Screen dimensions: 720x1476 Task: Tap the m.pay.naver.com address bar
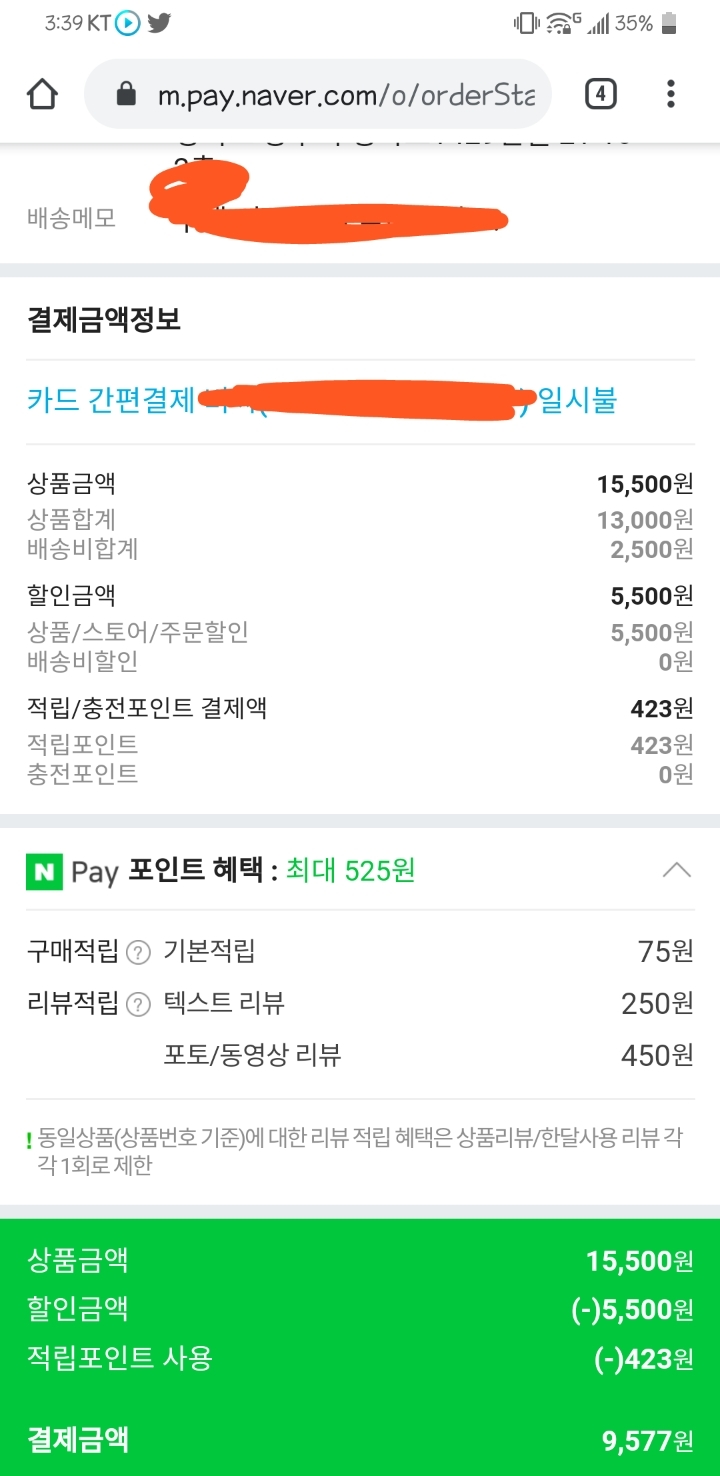(319, 94)
